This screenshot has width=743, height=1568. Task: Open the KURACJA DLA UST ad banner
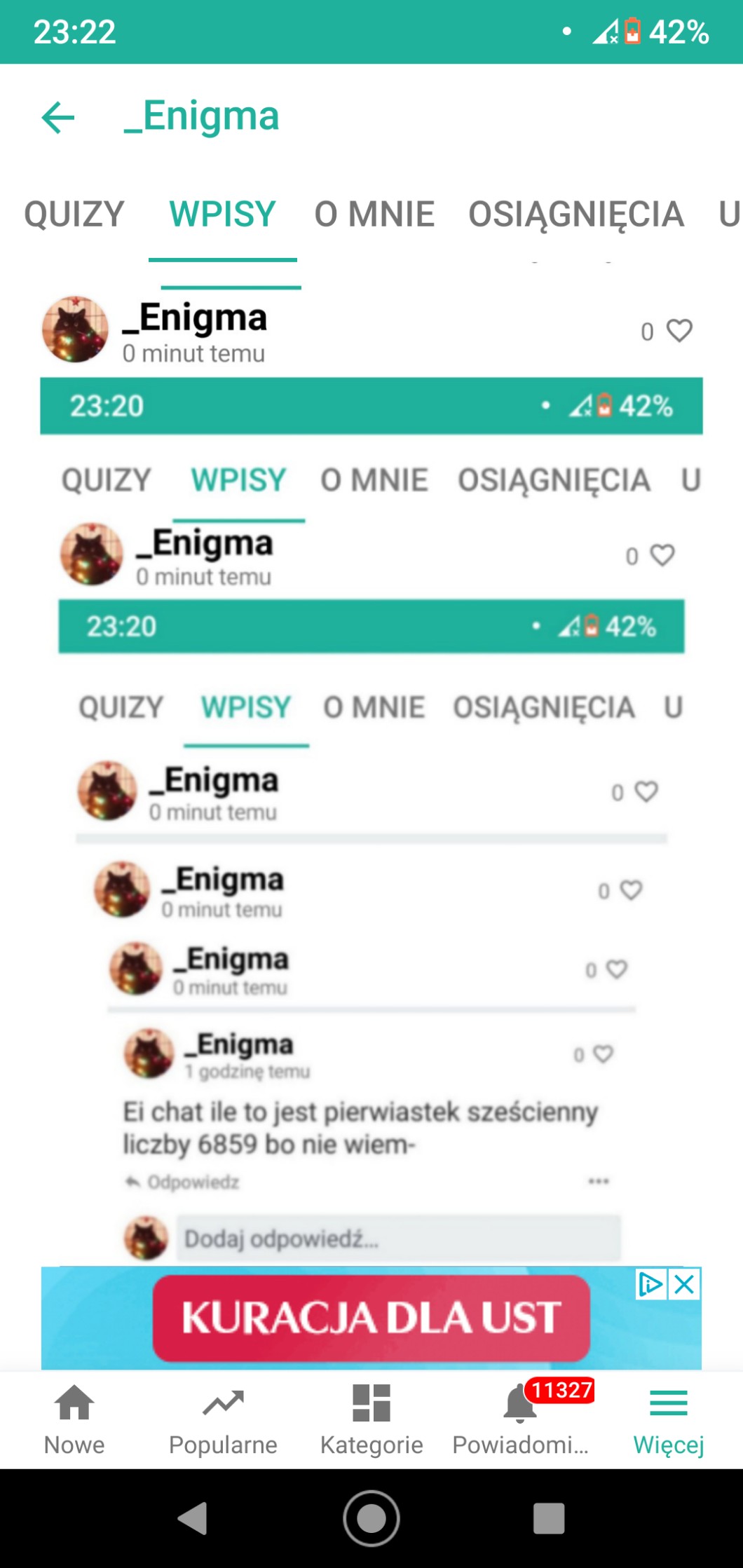click(x=371, y=1318)
